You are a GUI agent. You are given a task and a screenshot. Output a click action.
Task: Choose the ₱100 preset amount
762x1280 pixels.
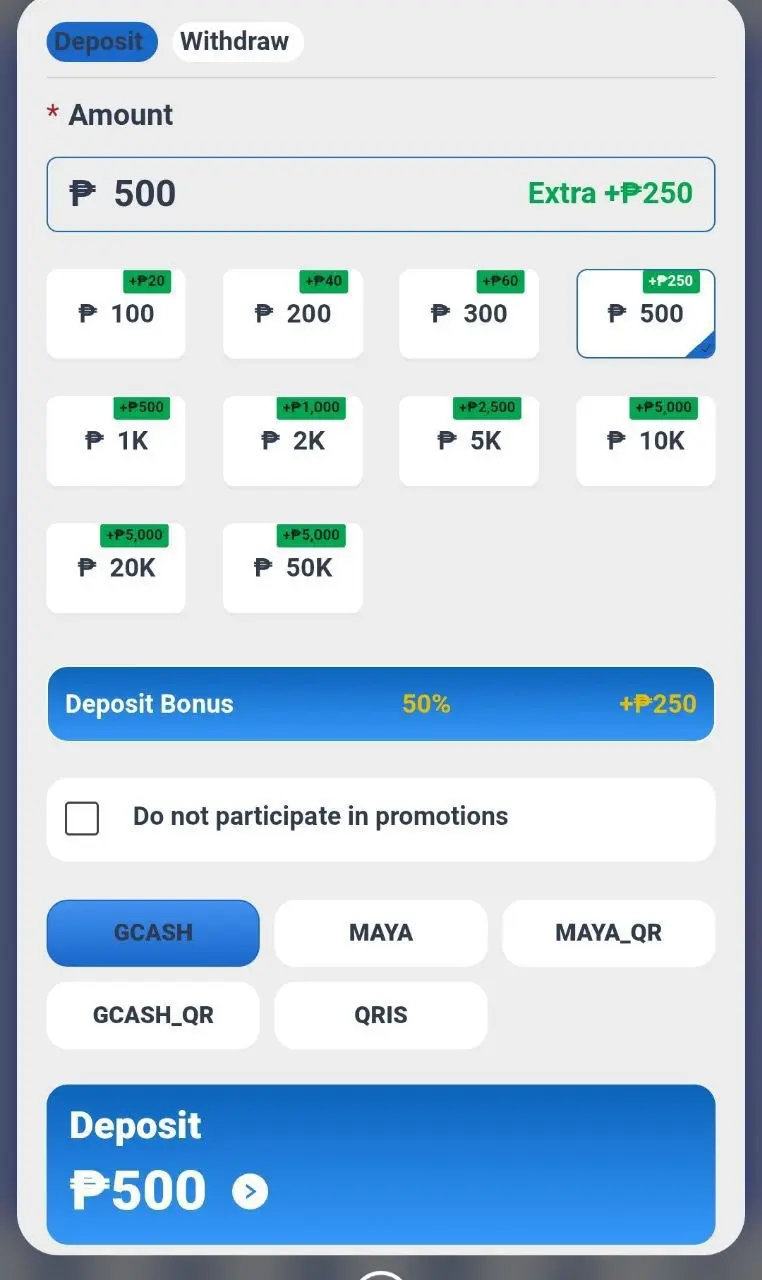[x=116, y=314]
